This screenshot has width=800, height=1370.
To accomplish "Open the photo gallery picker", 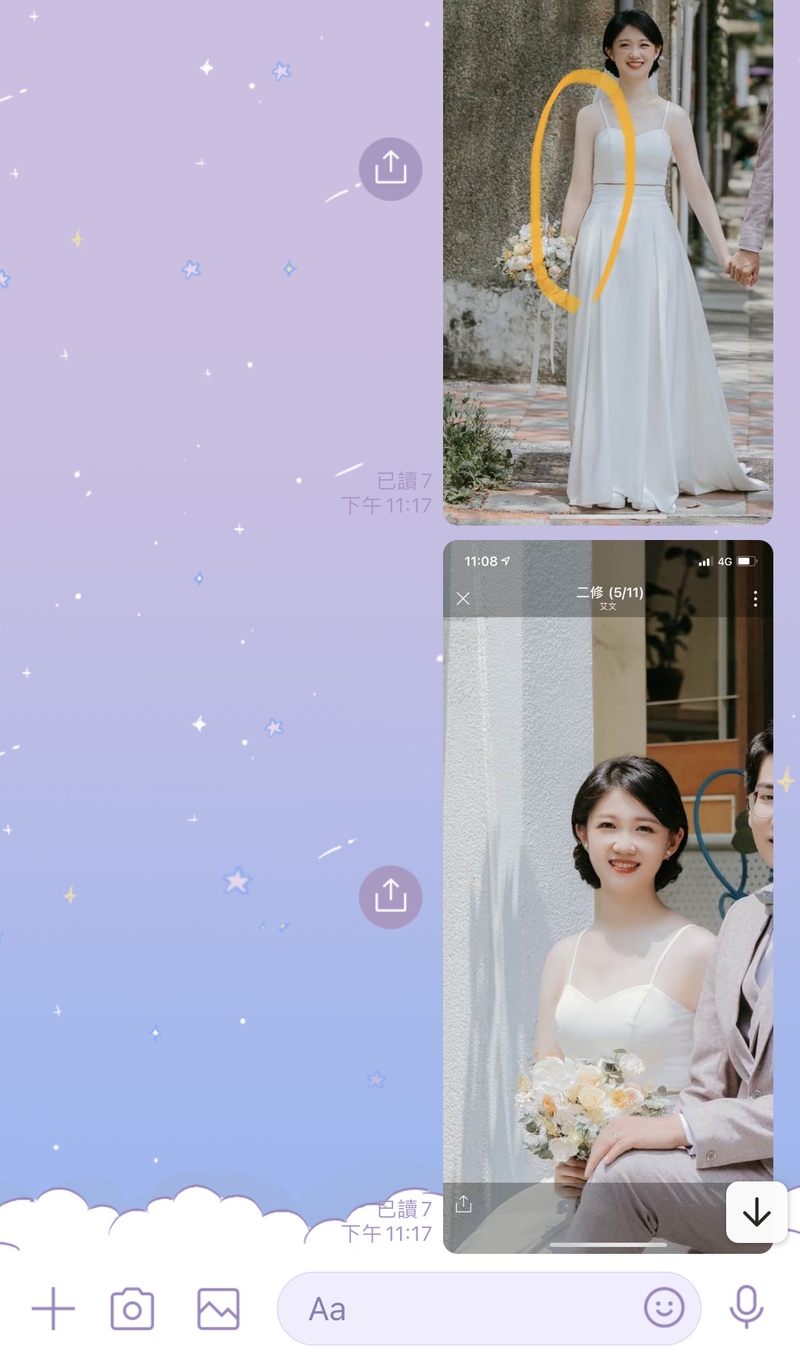I will tap(218, 1308).
